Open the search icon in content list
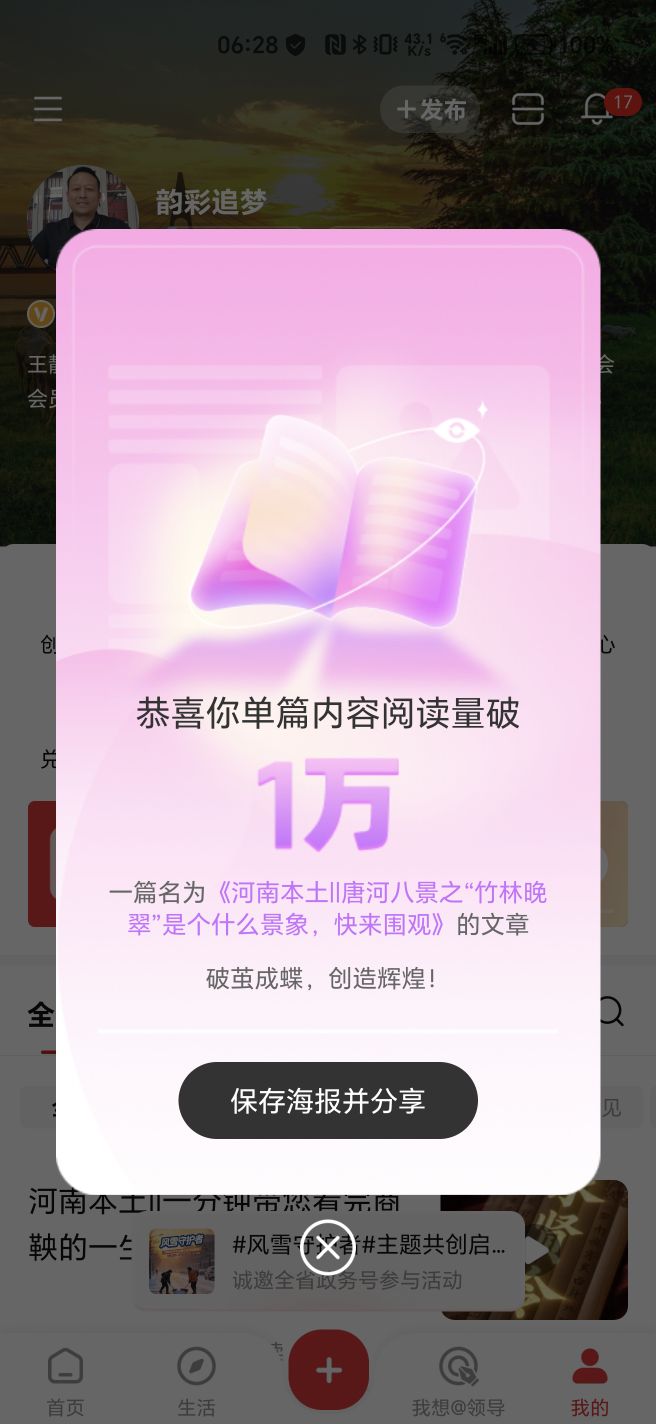The image size is (656, 1424). (x=610, y=1012)
